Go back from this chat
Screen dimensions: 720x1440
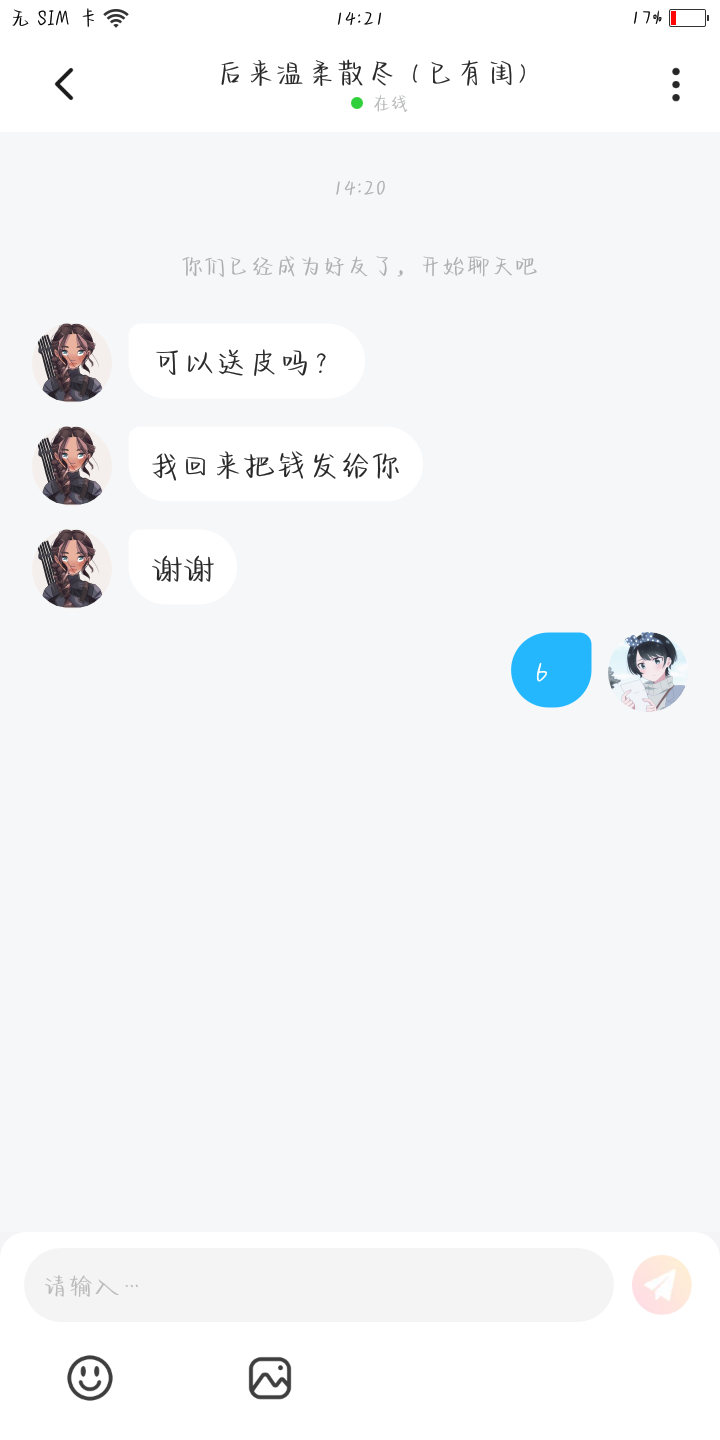click(x=64, y=84)
